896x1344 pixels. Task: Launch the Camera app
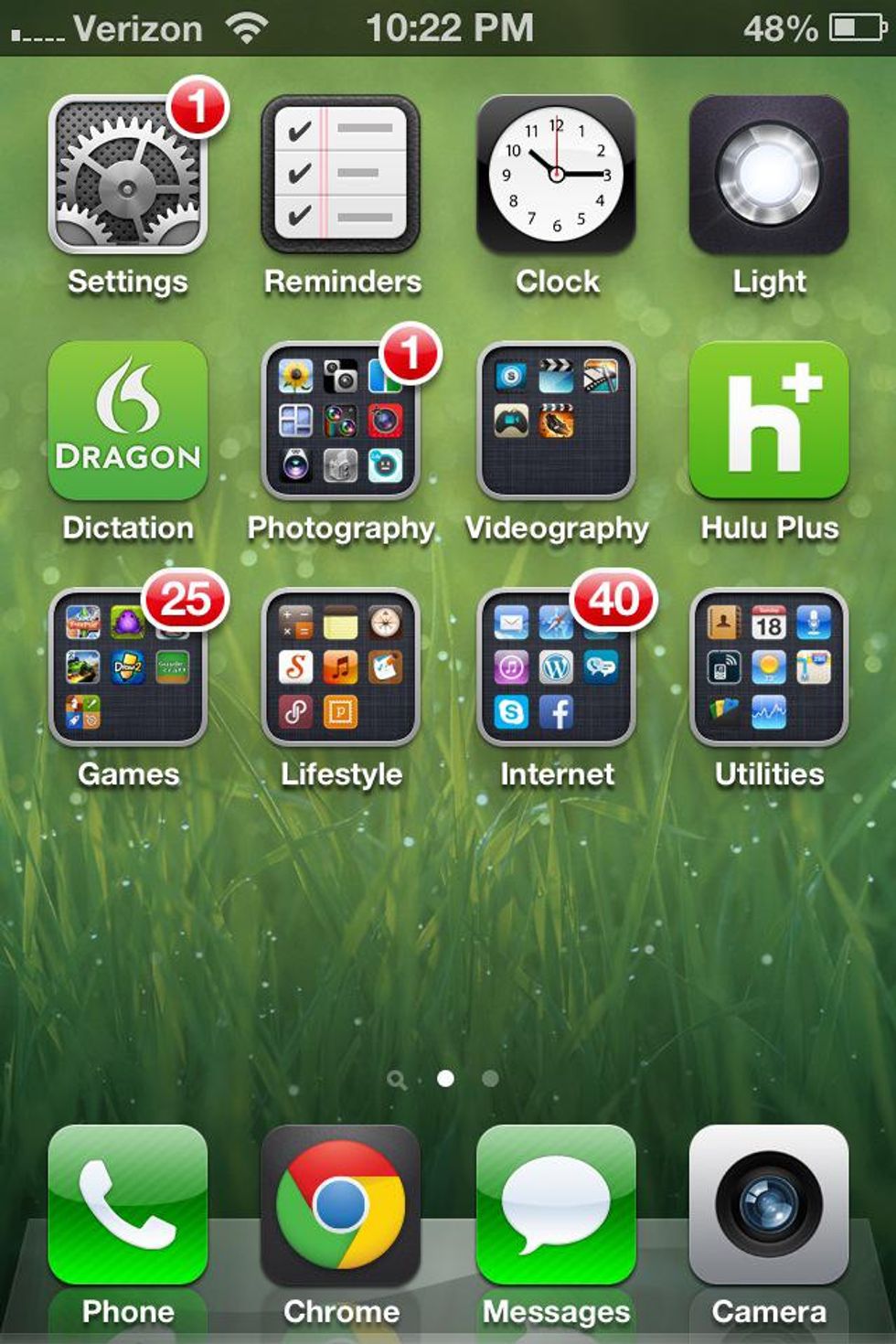769,1205
